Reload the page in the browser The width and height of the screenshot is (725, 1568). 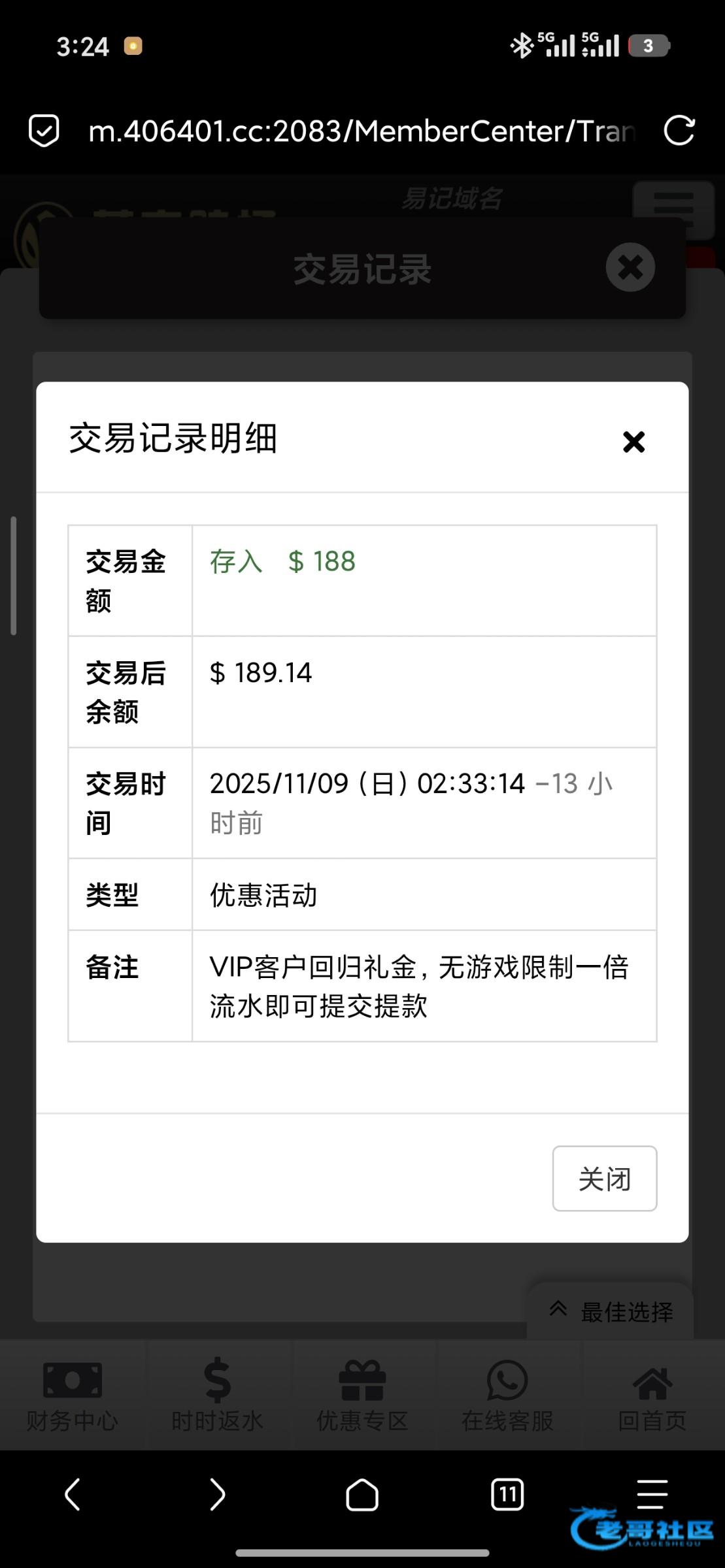point(679,131)
